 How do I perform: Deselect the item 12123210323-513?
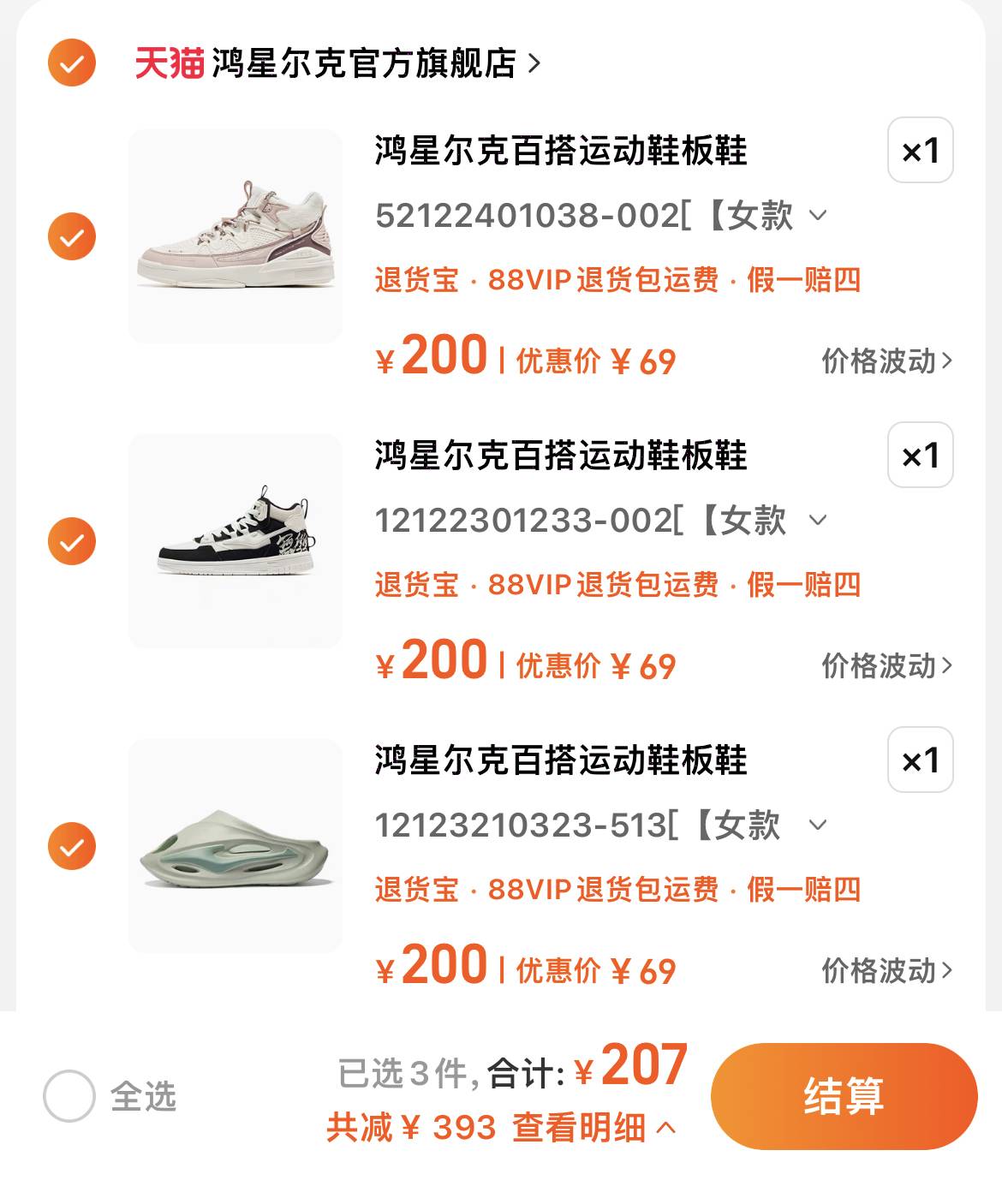(72, 846)
